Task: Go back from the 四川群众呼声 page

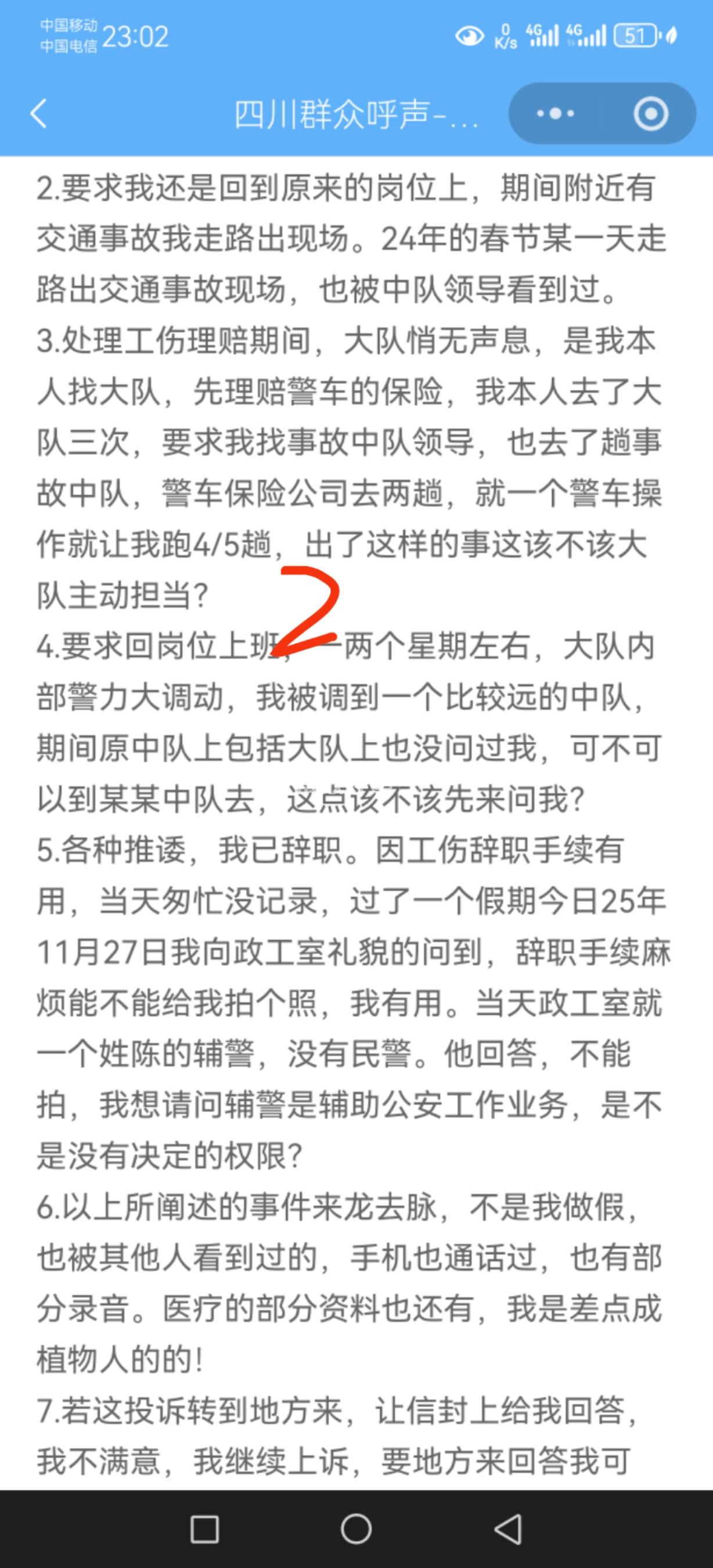Action: click(x=39, y=113)
